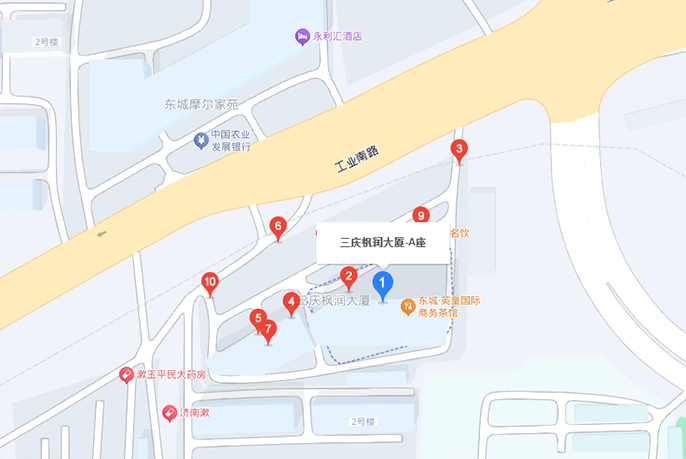Open the 济南漱 point of interest
Viewport: 686px width, 459px height.
[170, 413]
